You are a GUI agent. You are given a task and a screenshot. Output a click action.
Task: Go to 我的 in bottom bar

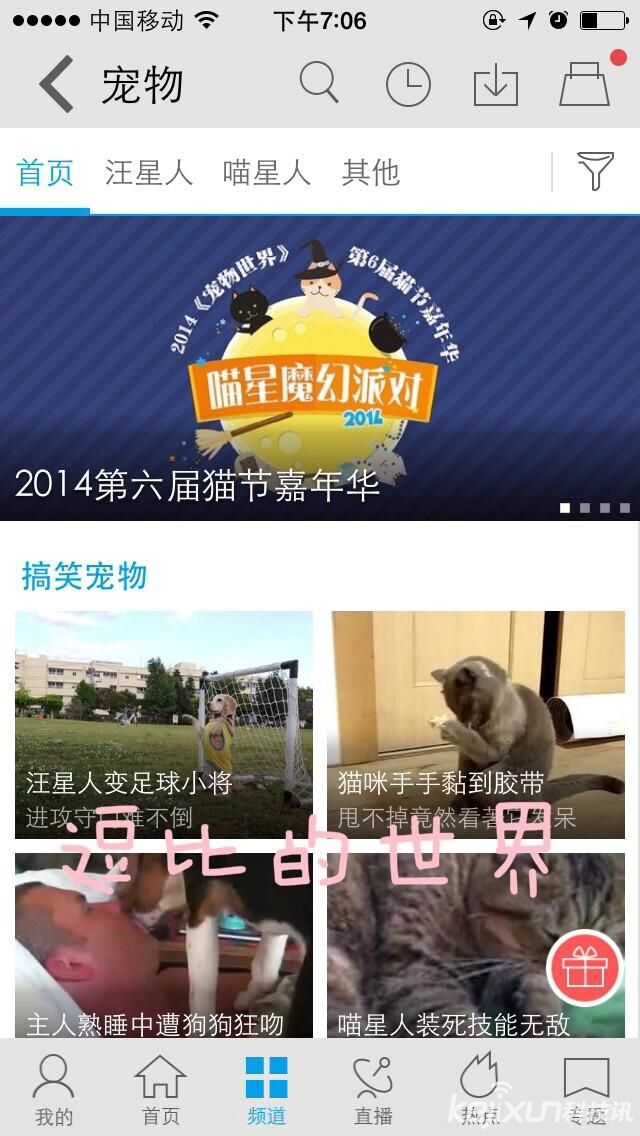tap(54, 1090)
